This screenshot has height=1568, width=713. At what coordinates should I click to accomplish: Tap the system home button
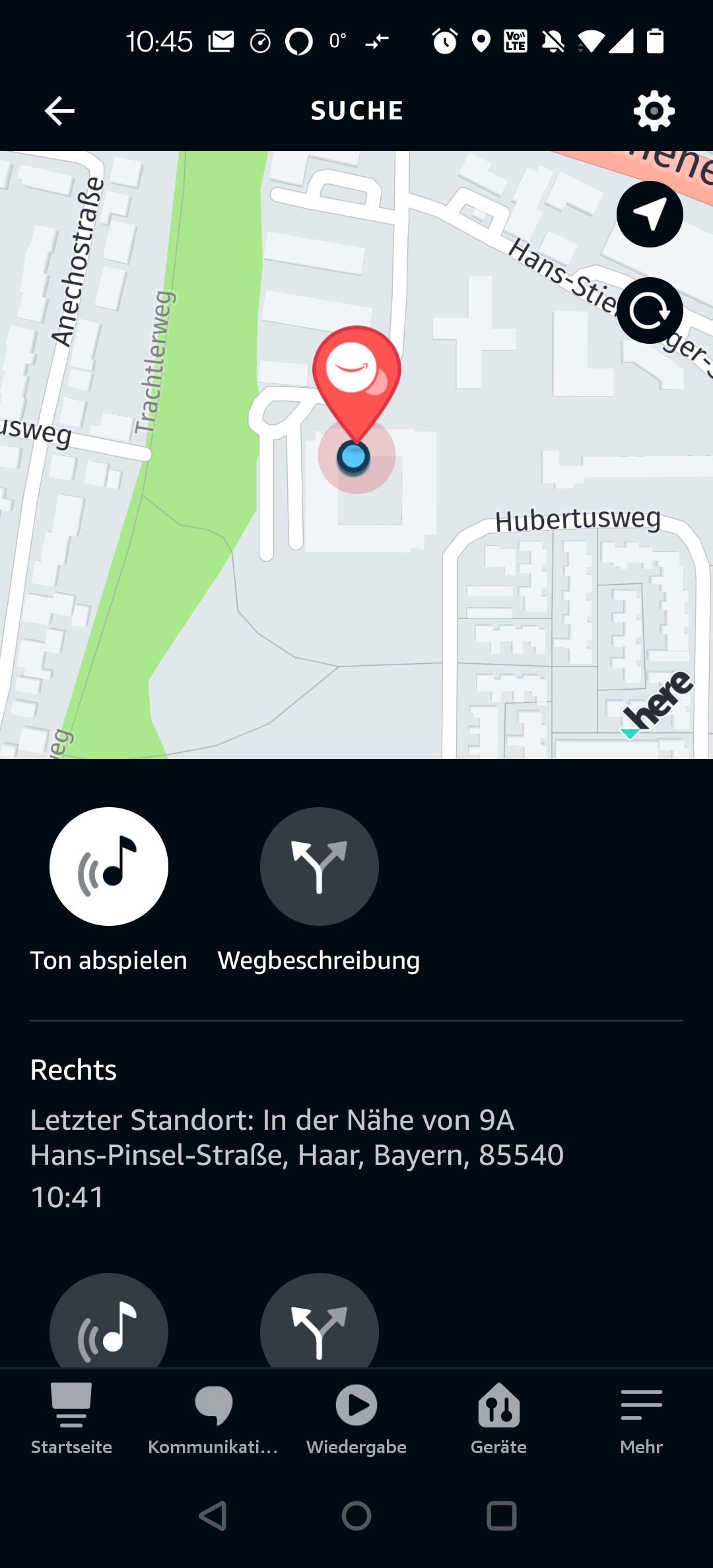coord(356,1516)
